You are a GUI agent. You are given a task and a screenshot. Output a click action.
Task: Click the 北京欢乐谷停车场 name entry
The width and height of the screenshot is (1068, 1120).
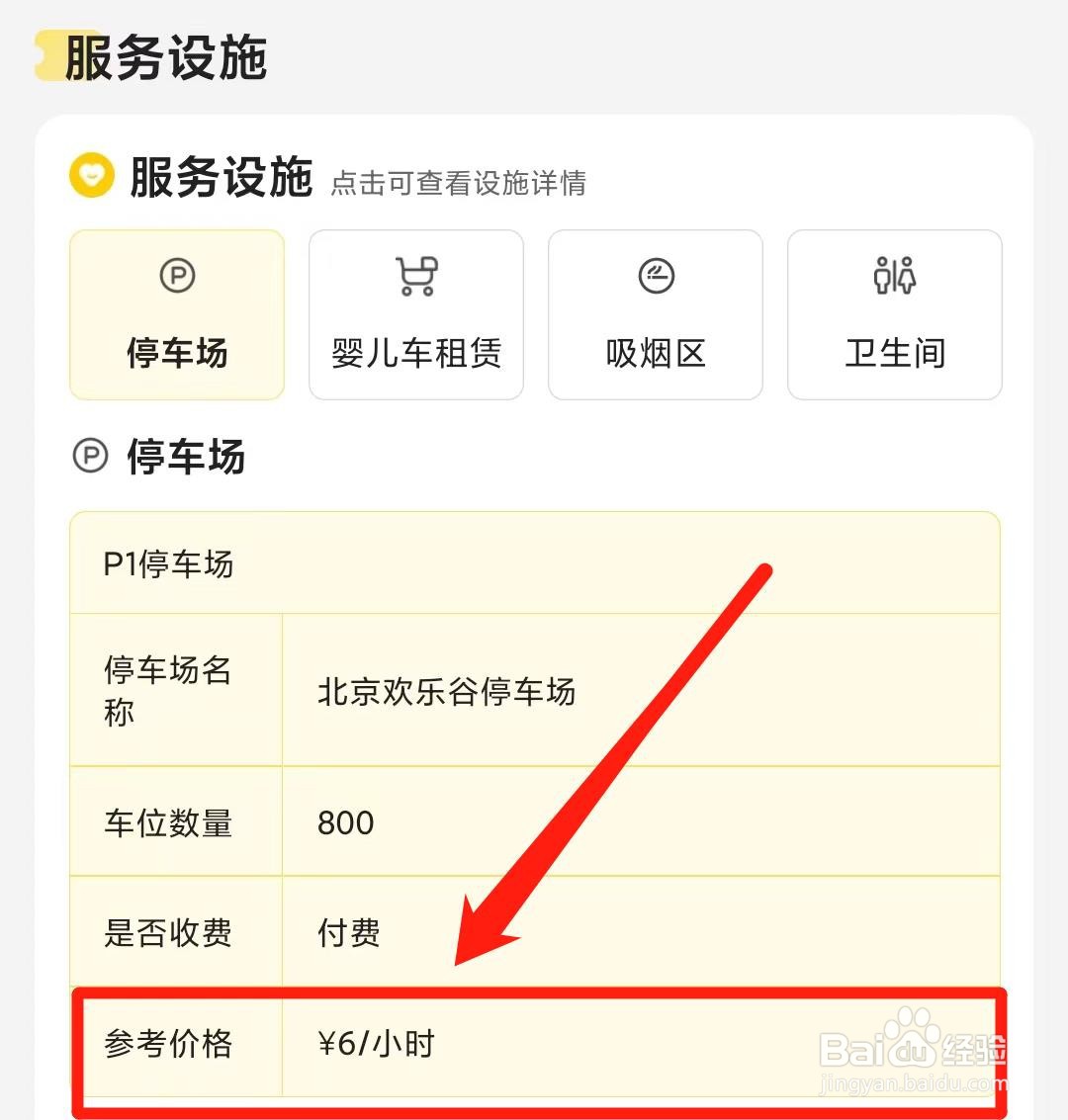pyautogui.click(x=446, y=692)
